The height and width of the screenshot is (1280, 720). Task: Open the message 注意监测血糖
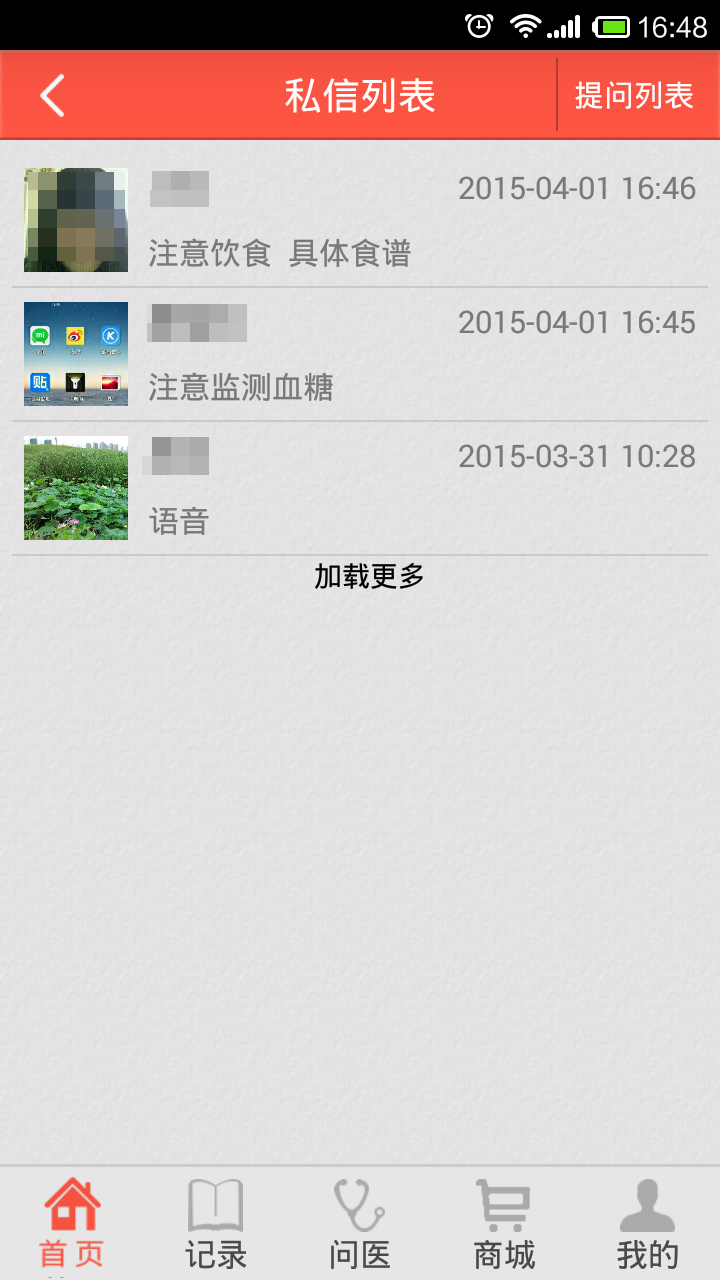pyautogui.click(x=360, y=354)
